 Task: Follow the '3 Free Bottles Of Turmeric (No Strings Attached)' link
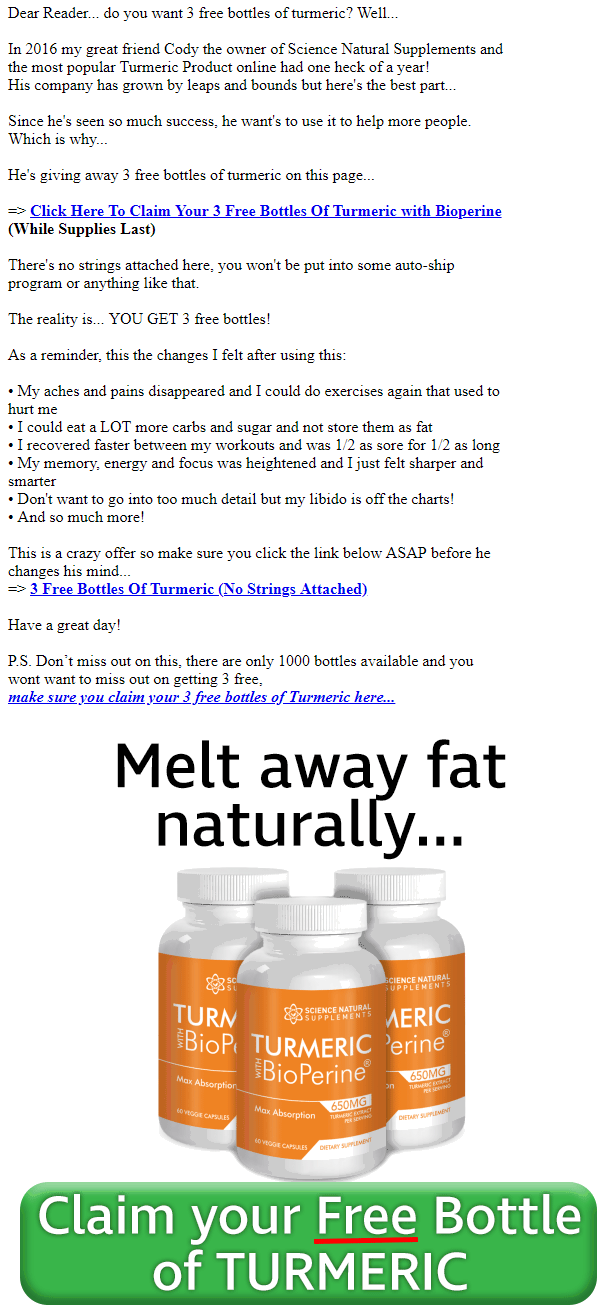pos(198,589)
